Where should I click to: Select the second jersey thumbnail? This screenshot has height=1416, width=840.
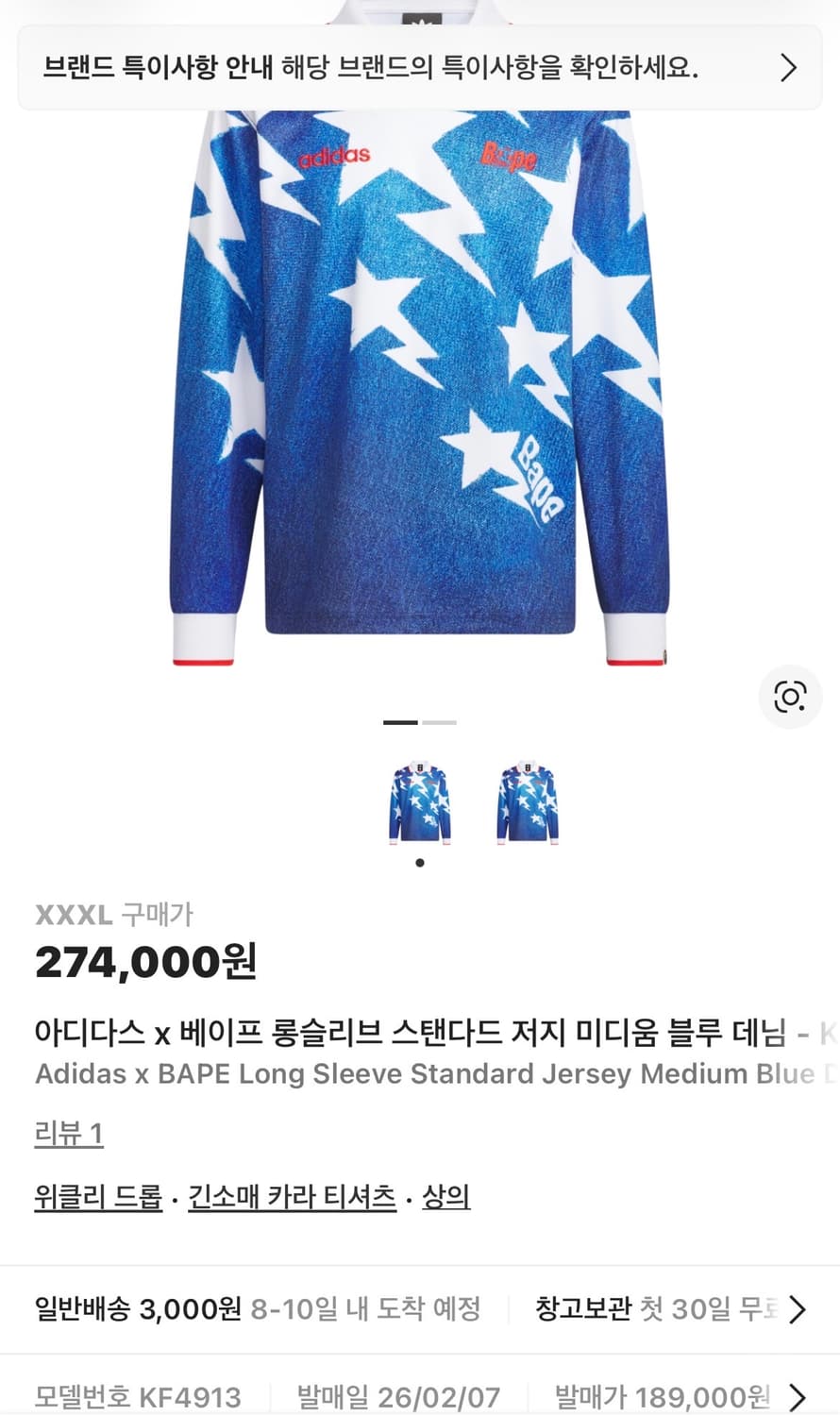click(x=526, y=801)
